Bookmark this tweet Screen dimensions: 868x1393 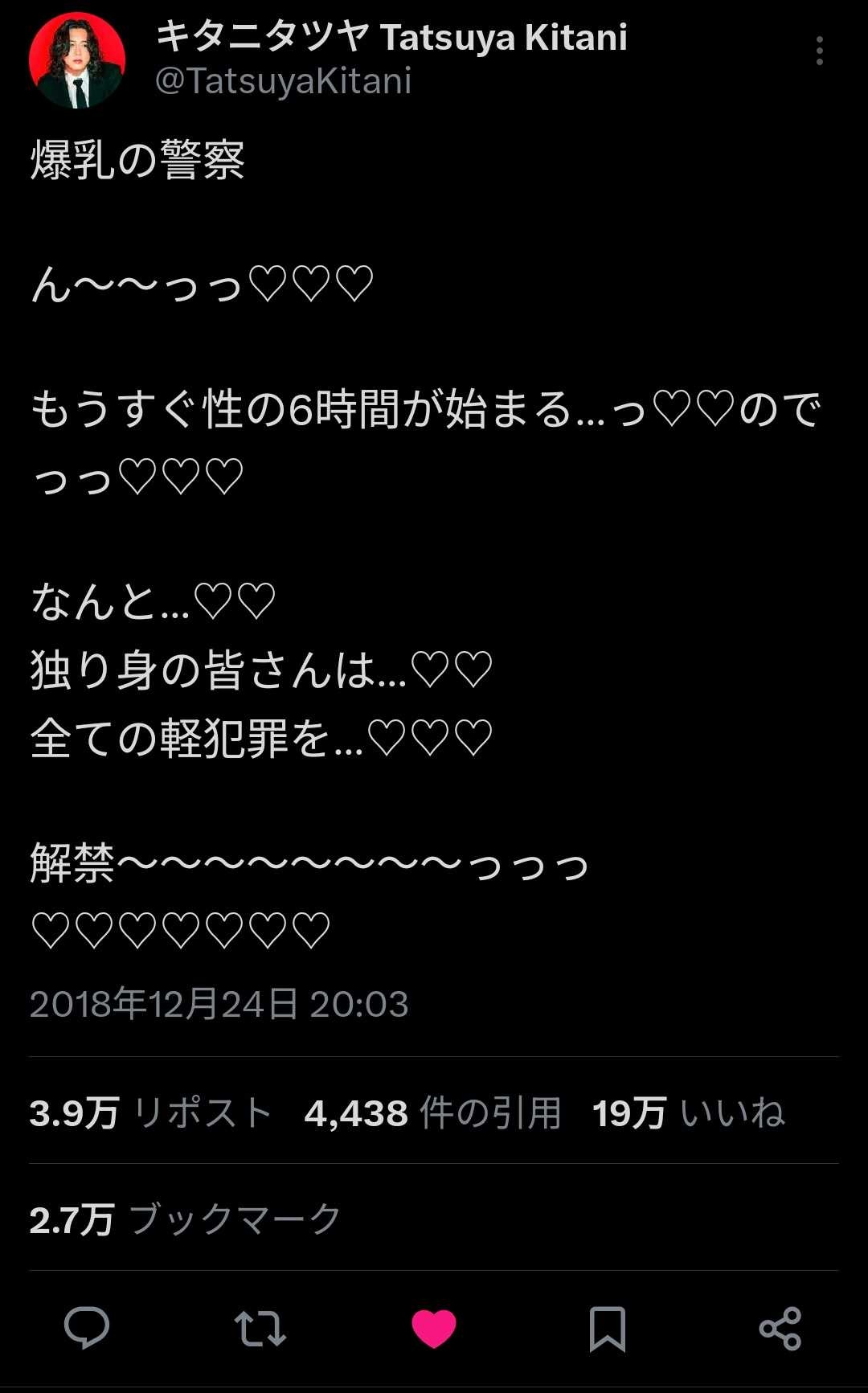coord(607,1328)
